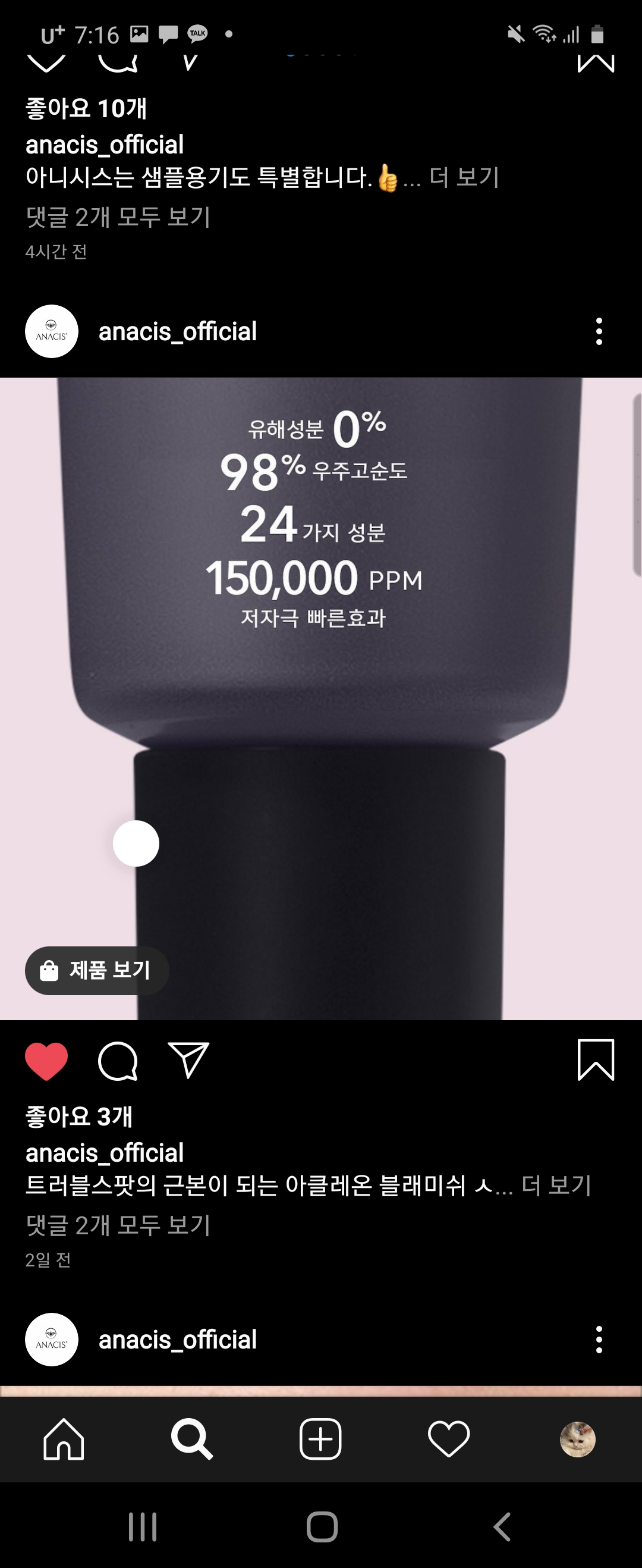Image resolution: width=642 pixels, height=1568 pixels.
Task: Unlike the 유해성분 0% product post
Action: click(x=46, y=1061)
